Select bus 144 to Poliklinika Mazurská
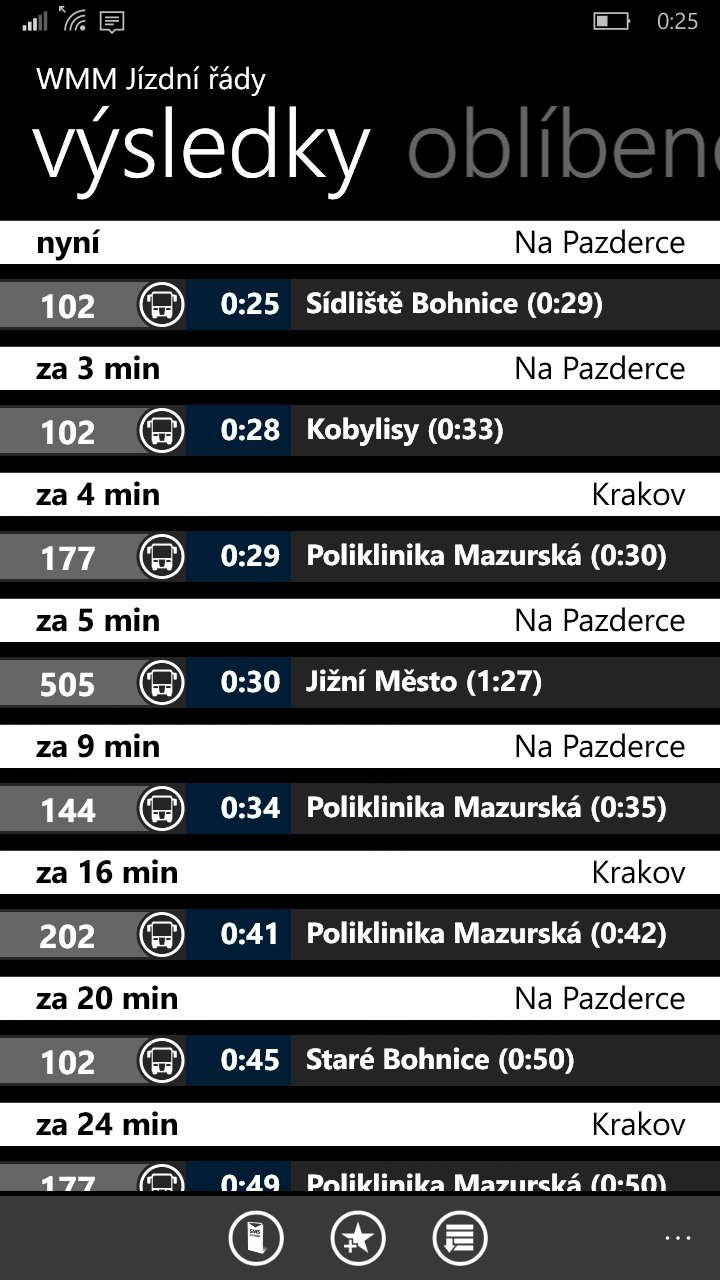Image resolution: width=720 pixels, height=1280 pixels. (x=360, y=808)
